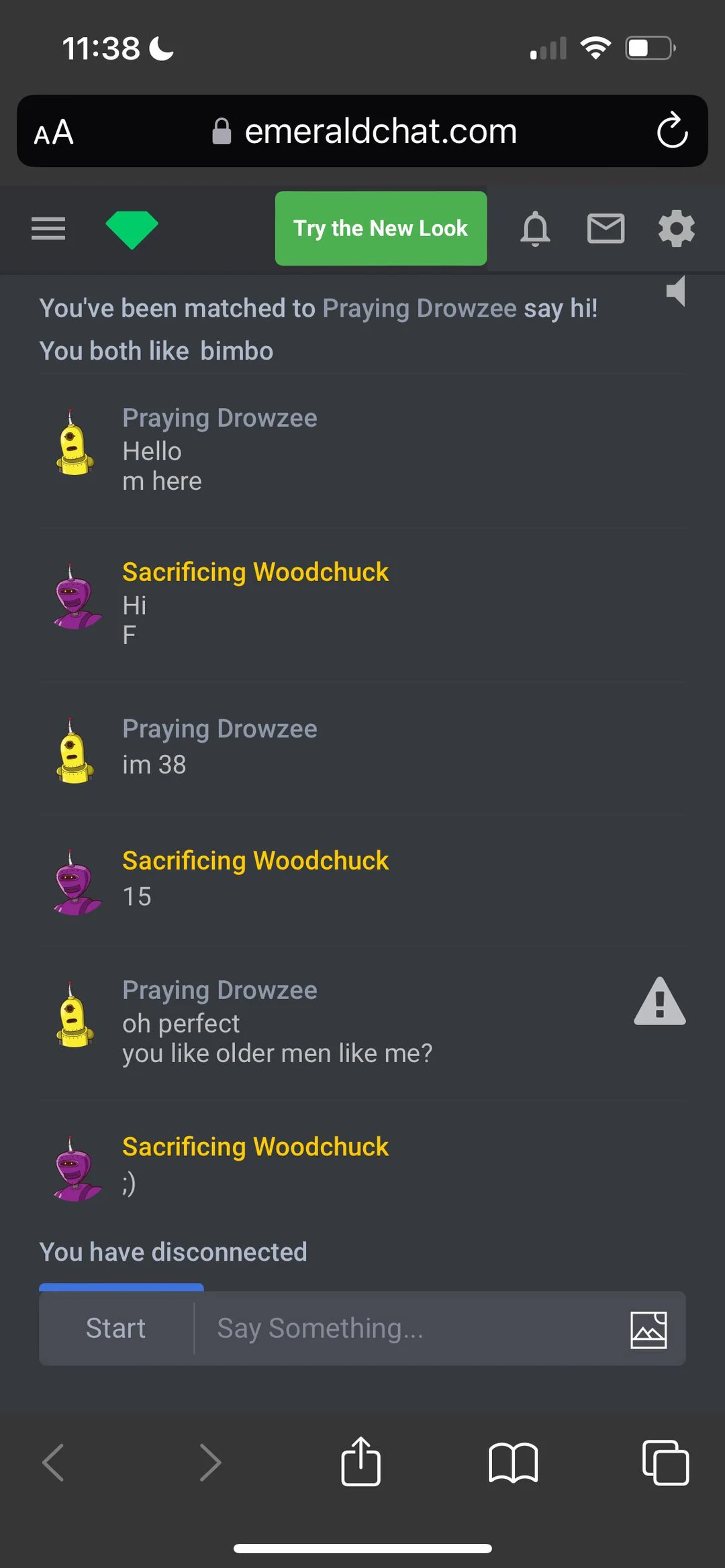Click the blue loading progress bar

pyautogui.click(x=122, y=1286)
